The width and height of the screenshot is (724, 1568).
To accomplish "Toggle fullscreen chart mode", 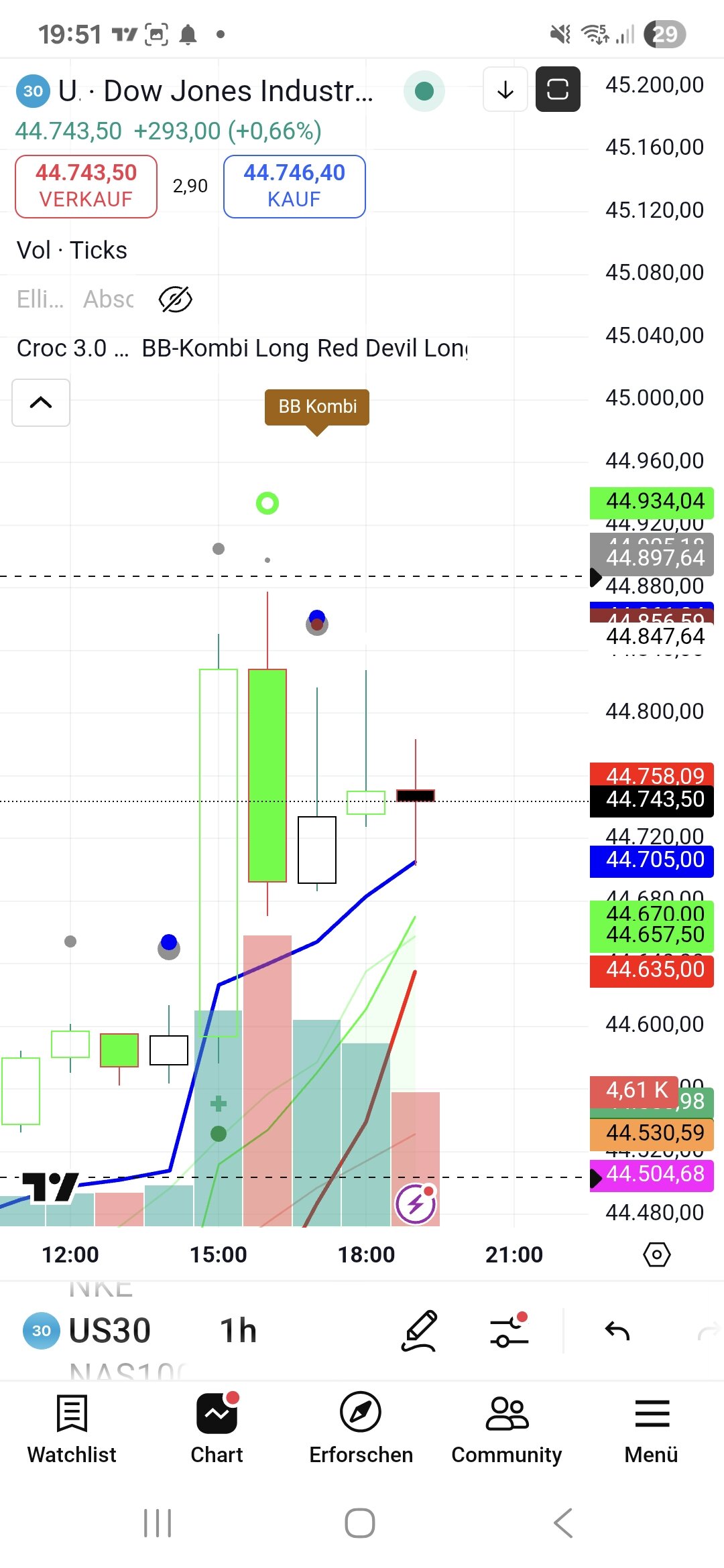I will click(x=558, y=90).
